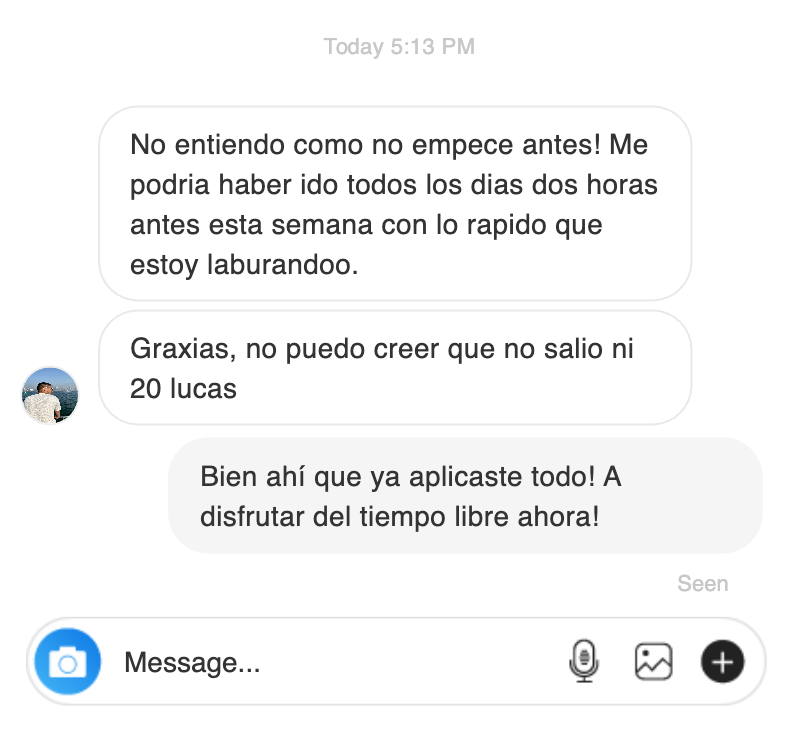Attach a photo from the gallery
Screen dimensions: 794x732
(653, 662)
